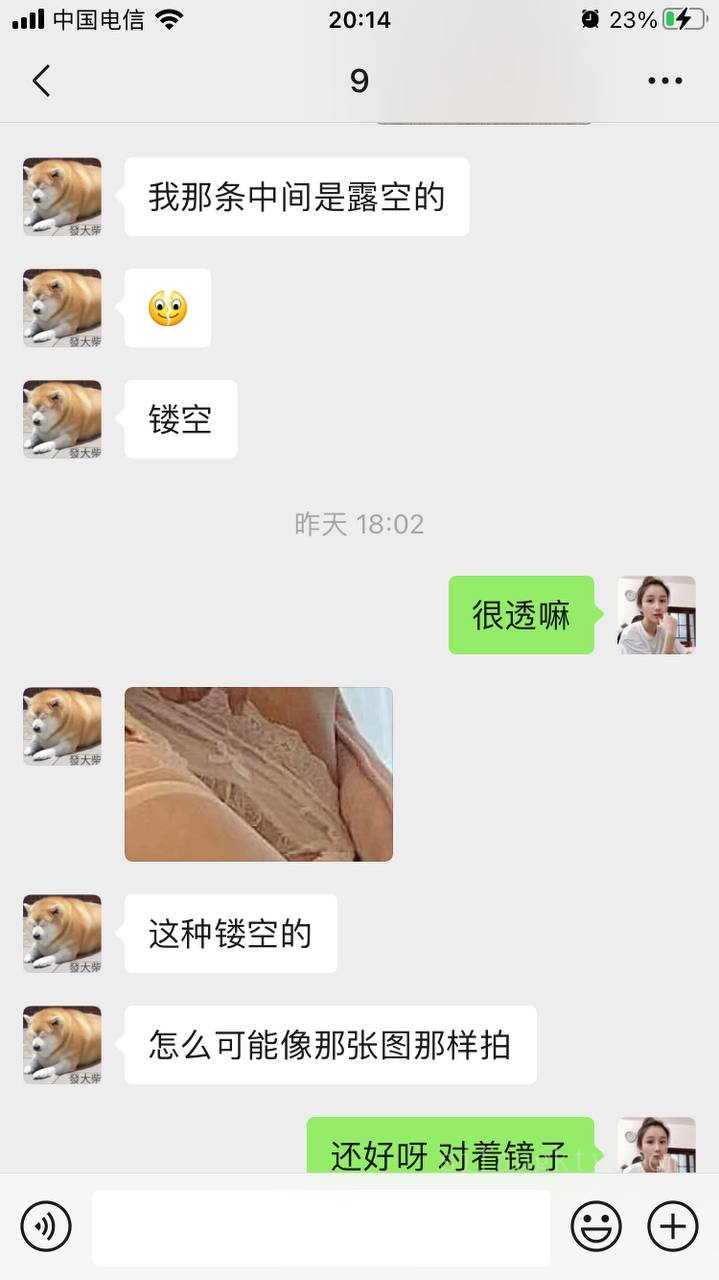
Task: Switch to voice message input
Action: (46, 1226)
